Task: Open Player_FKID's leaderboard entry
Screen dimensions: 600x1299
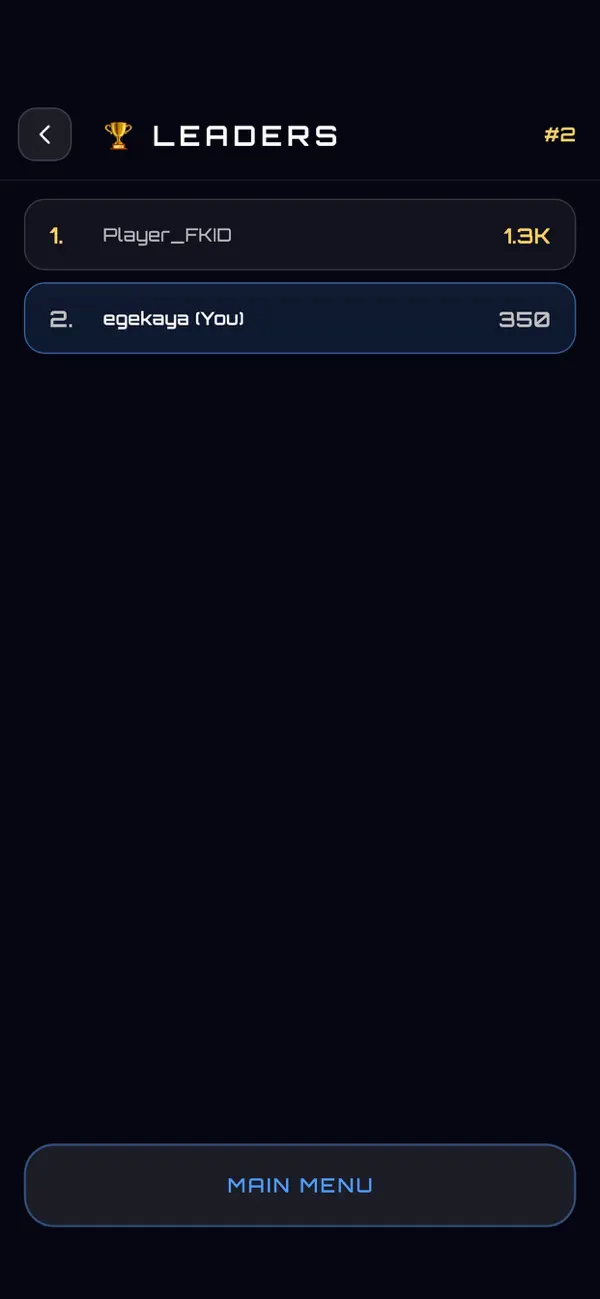Action: click(300, 235)
